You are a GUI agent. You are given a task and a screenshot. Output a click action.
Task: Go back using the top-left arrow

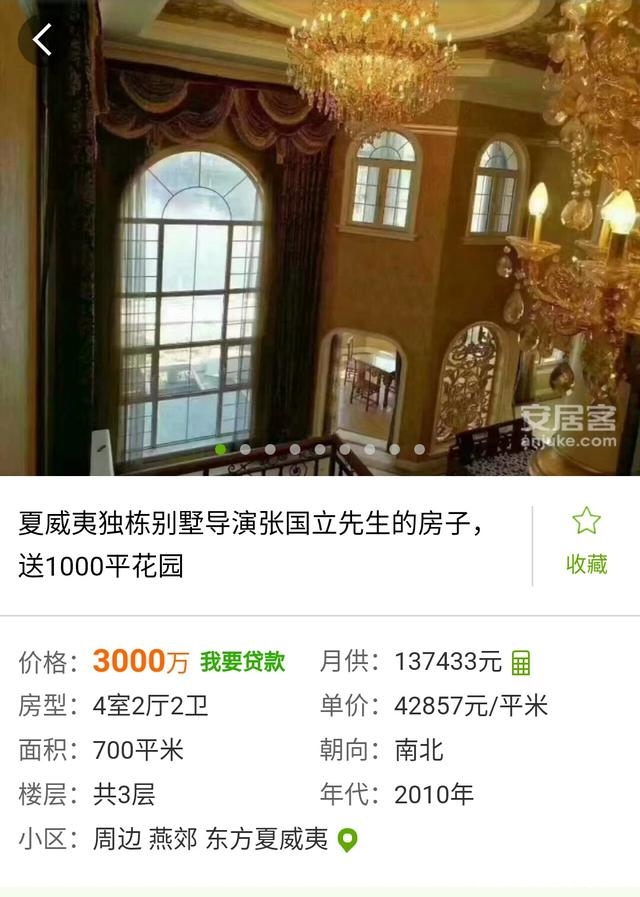pos(42,40)
